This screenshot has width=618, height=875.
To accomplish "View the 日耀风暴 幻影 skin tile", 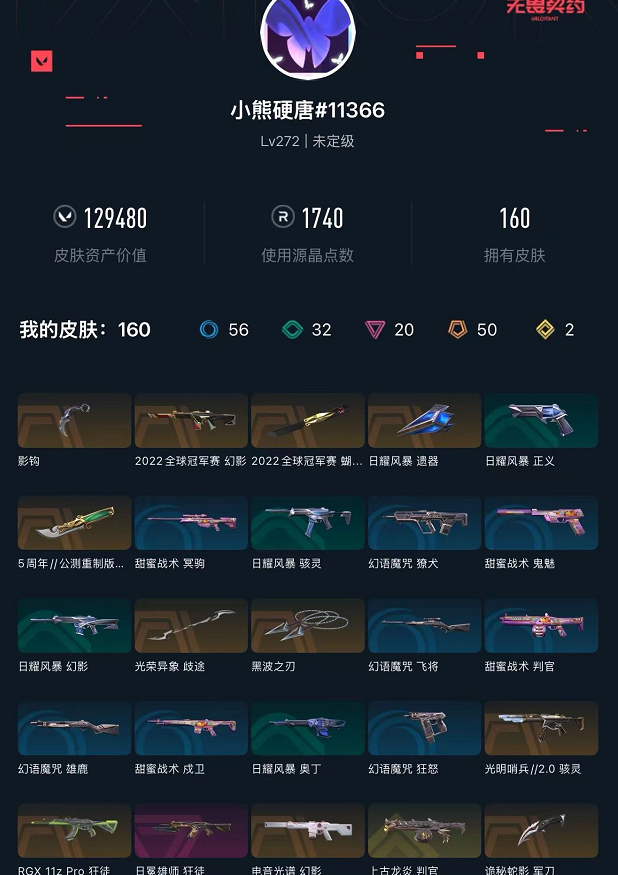I will (x=75, y=626).
